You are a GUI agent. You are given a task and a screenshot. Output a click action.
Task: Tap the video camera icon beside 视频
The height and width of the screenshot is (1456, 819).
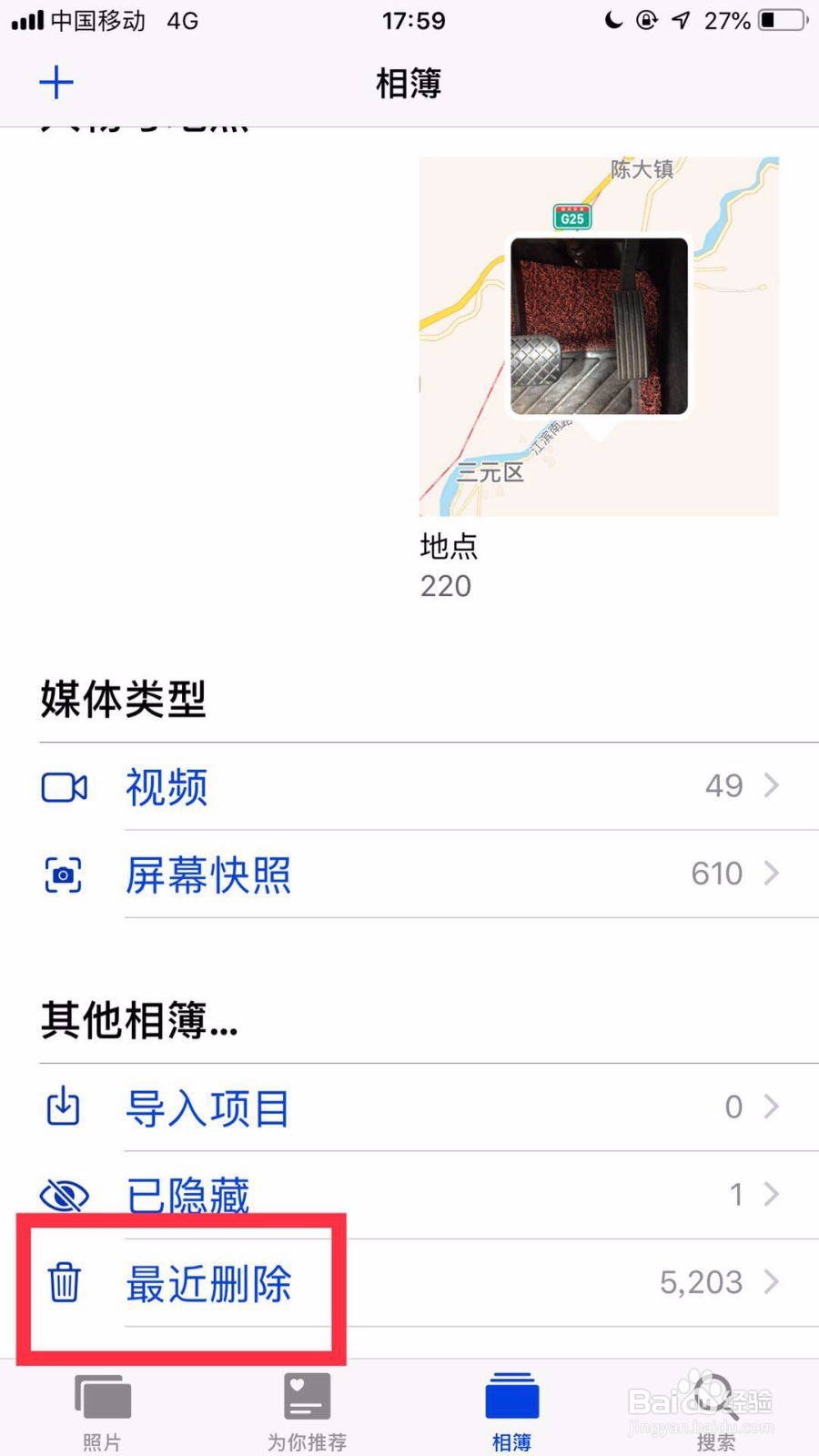pyautogui.click(x=63, y=786)
